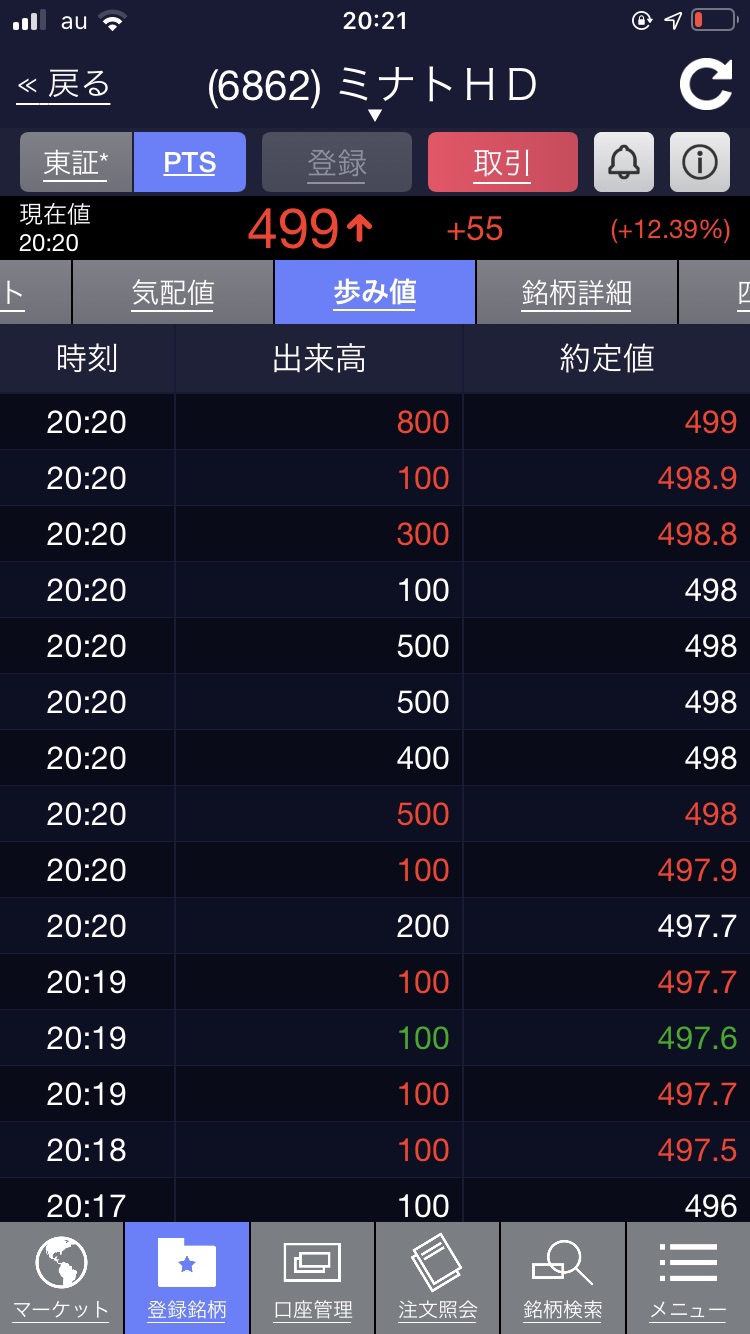Screen dimensions: 750x1334
Task: Refresh the stock price data
Action: [706, 85]
